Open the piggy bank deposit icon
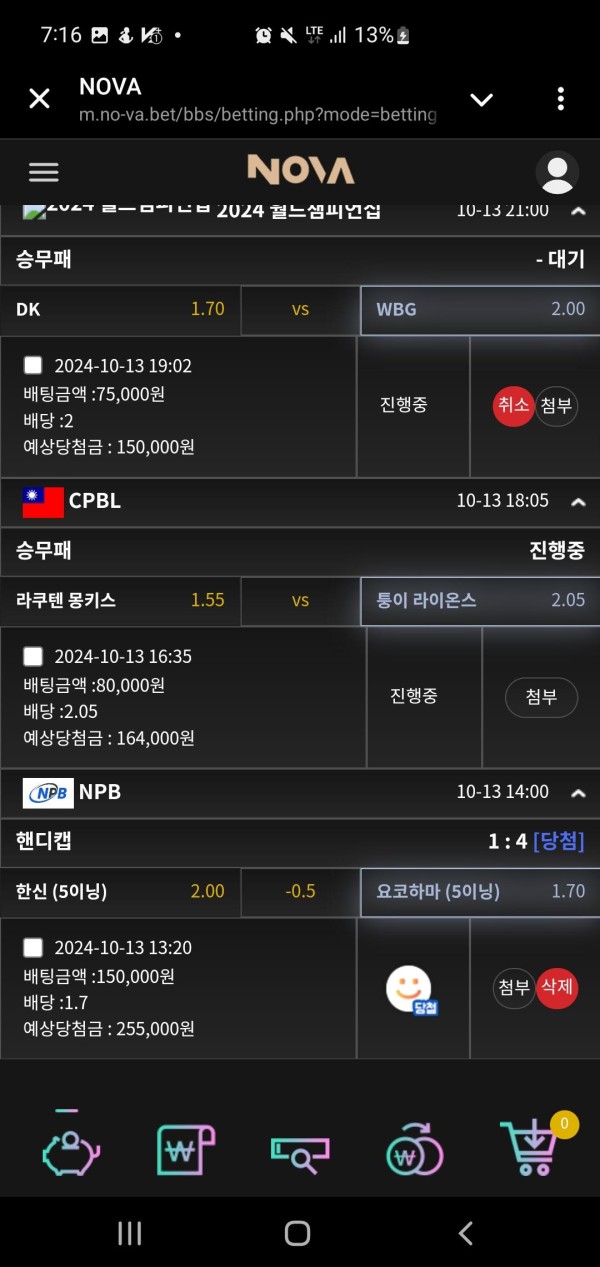Viewport: 600px width, 1267px height. (x=70, y=1148)
